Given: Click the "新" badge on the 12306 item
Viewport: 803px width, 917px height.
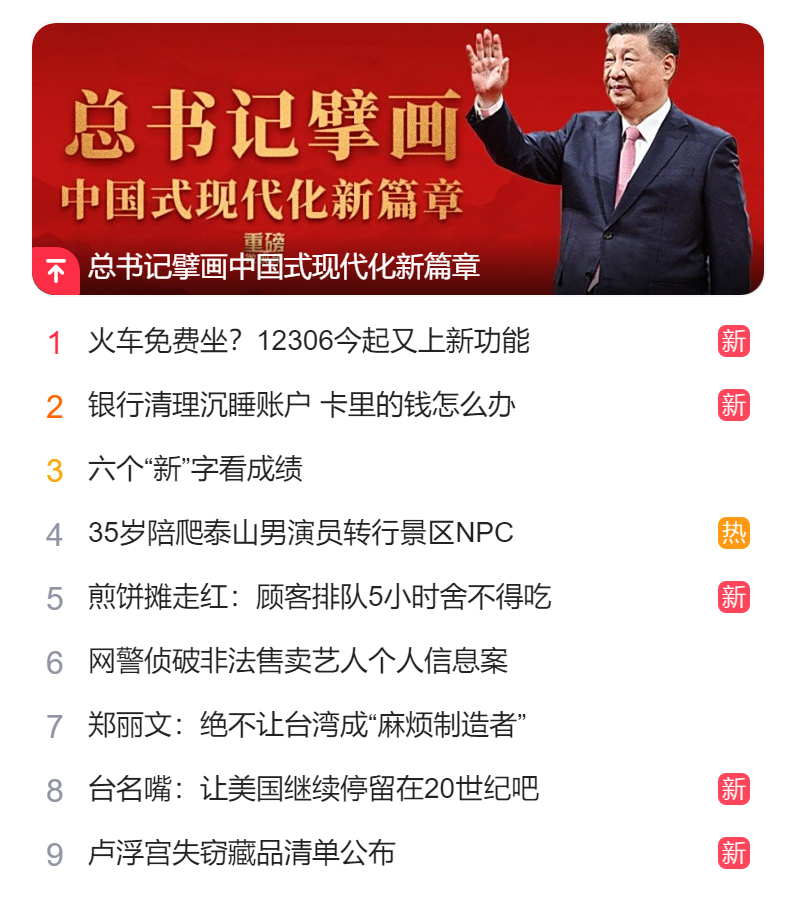Looking at the screenshot, I should coord(732,341).
